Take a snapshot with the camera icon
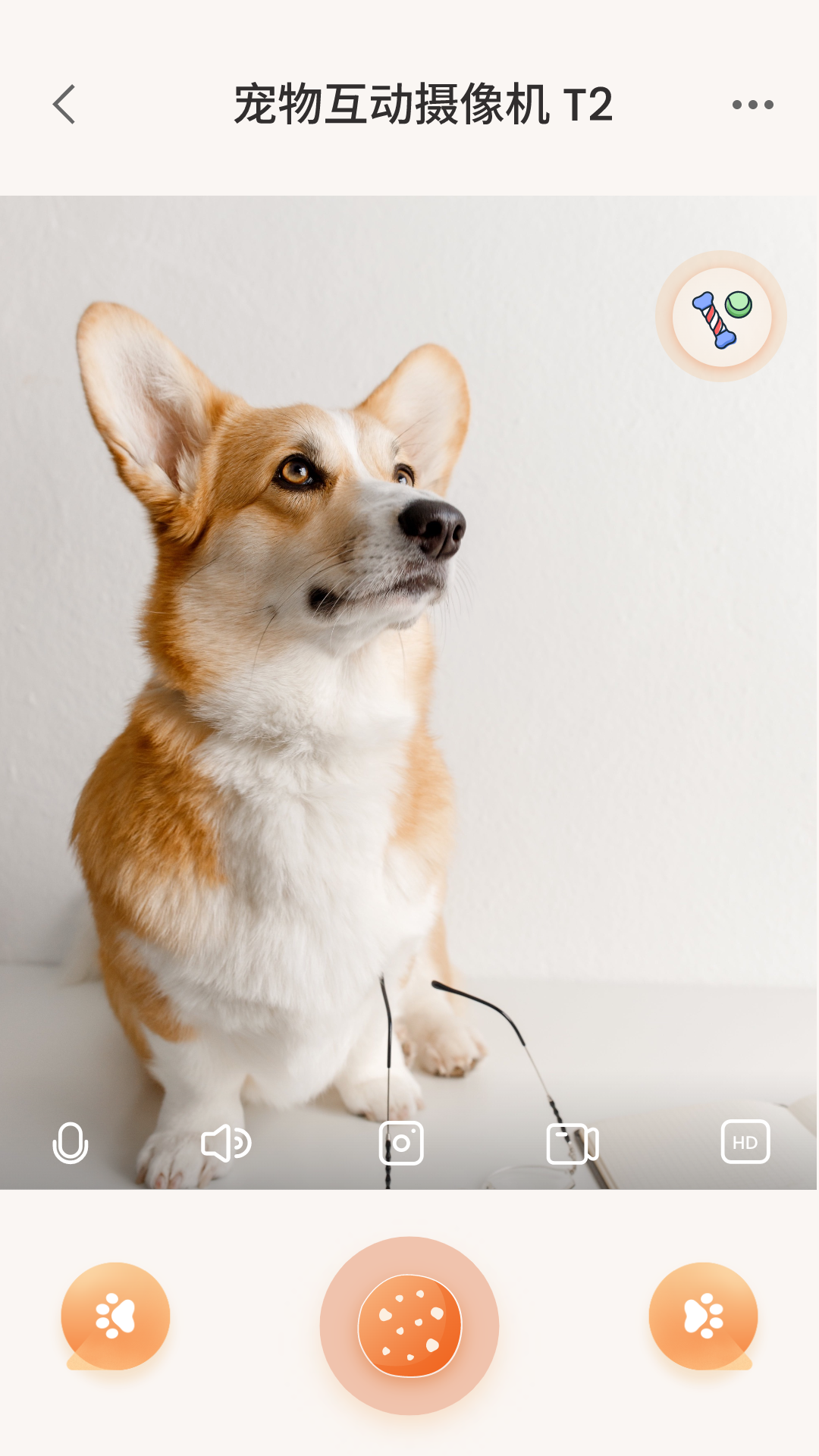Viewport: 819px width, 1456px height. point(401,1143)
